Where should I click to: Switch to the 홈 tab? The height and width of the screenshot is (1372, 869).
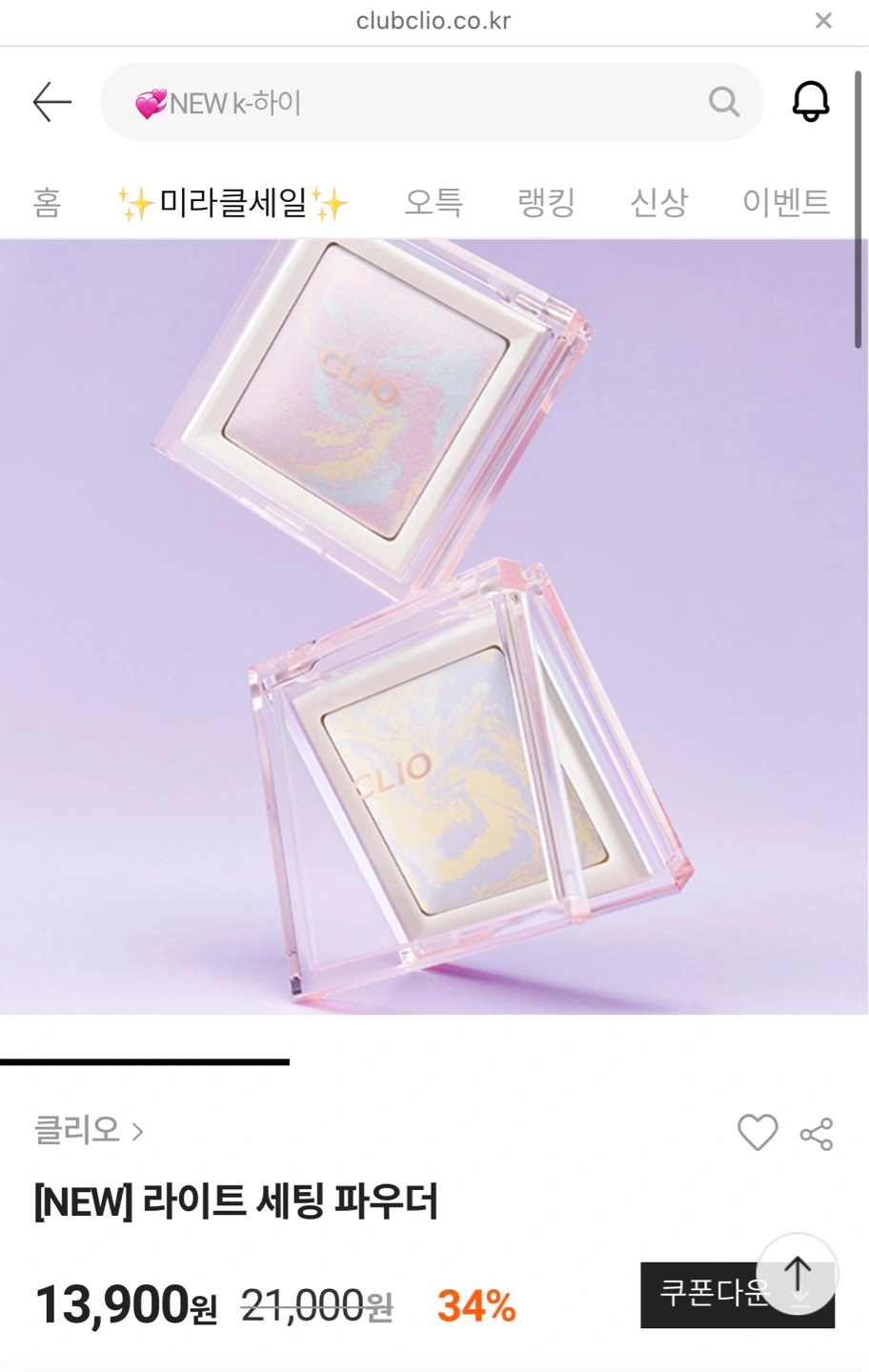coord(47,202)
